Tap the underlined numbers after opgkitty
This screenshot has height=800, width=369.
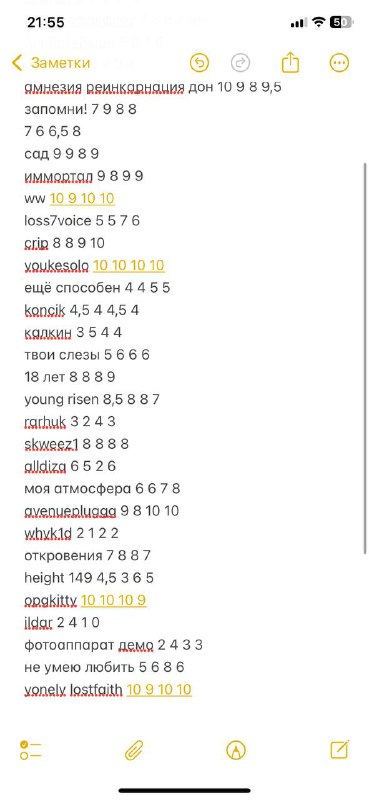point(113,600)
